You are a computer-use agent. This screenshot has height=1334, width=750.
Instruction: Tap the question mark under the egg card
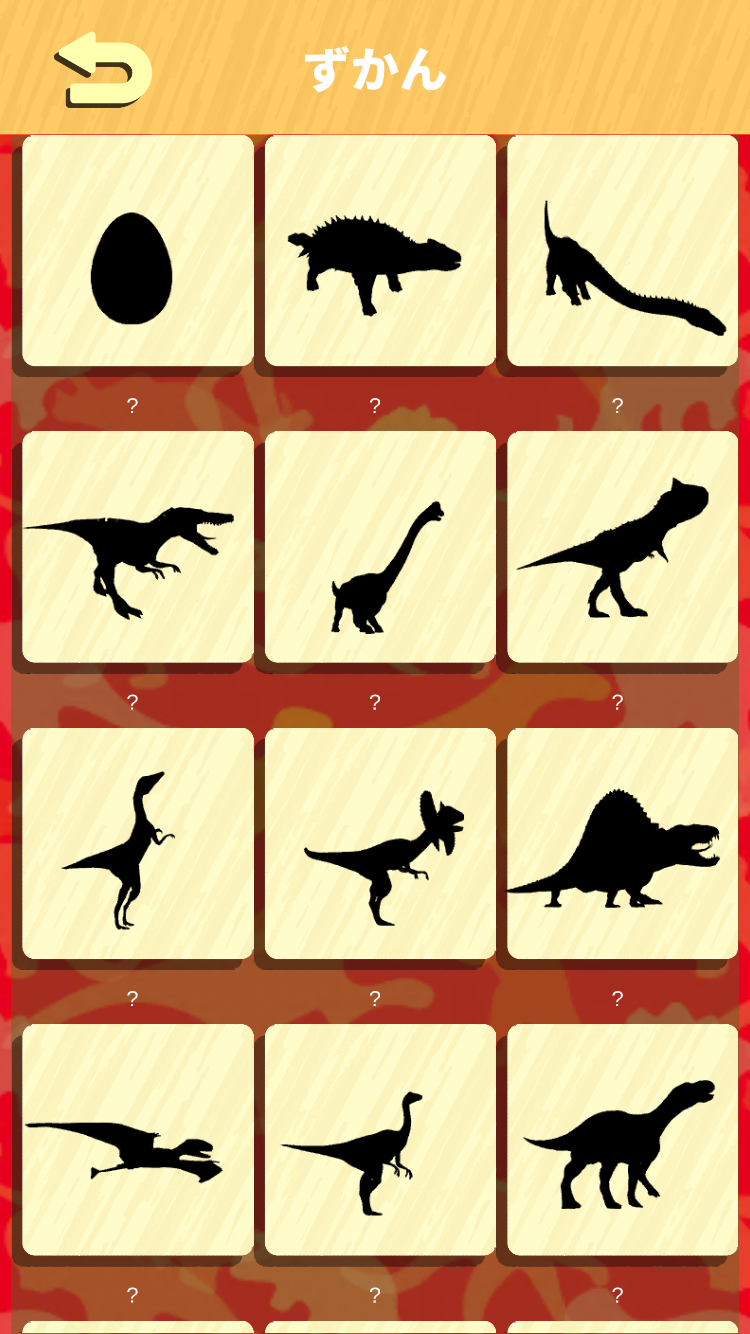[131, 405]
